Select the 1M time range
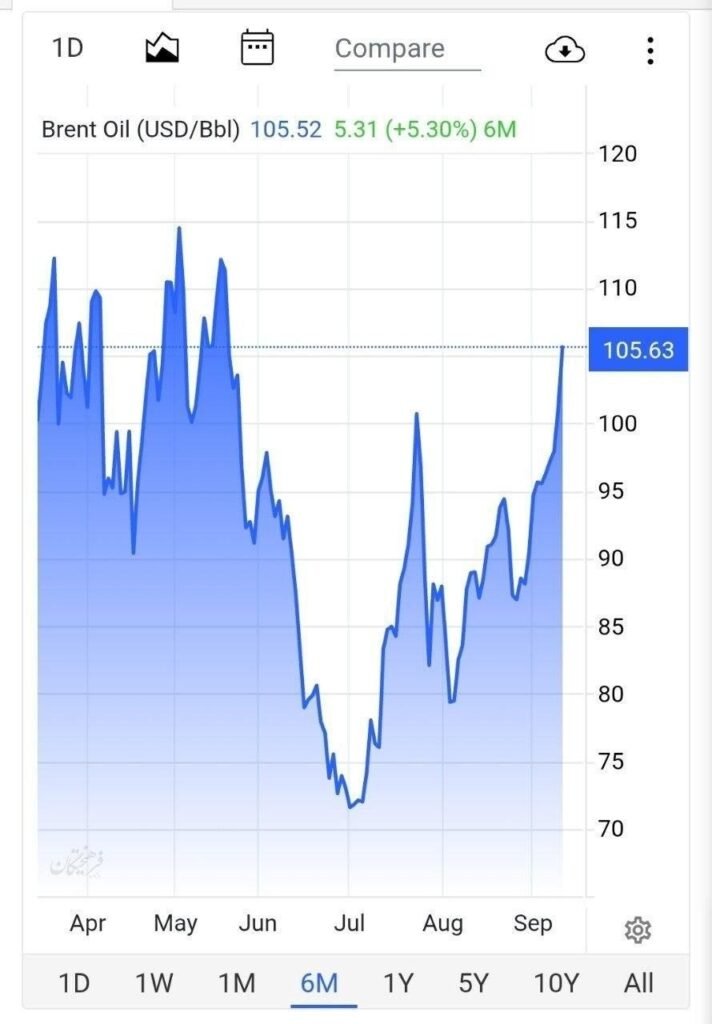 point(236,982)
